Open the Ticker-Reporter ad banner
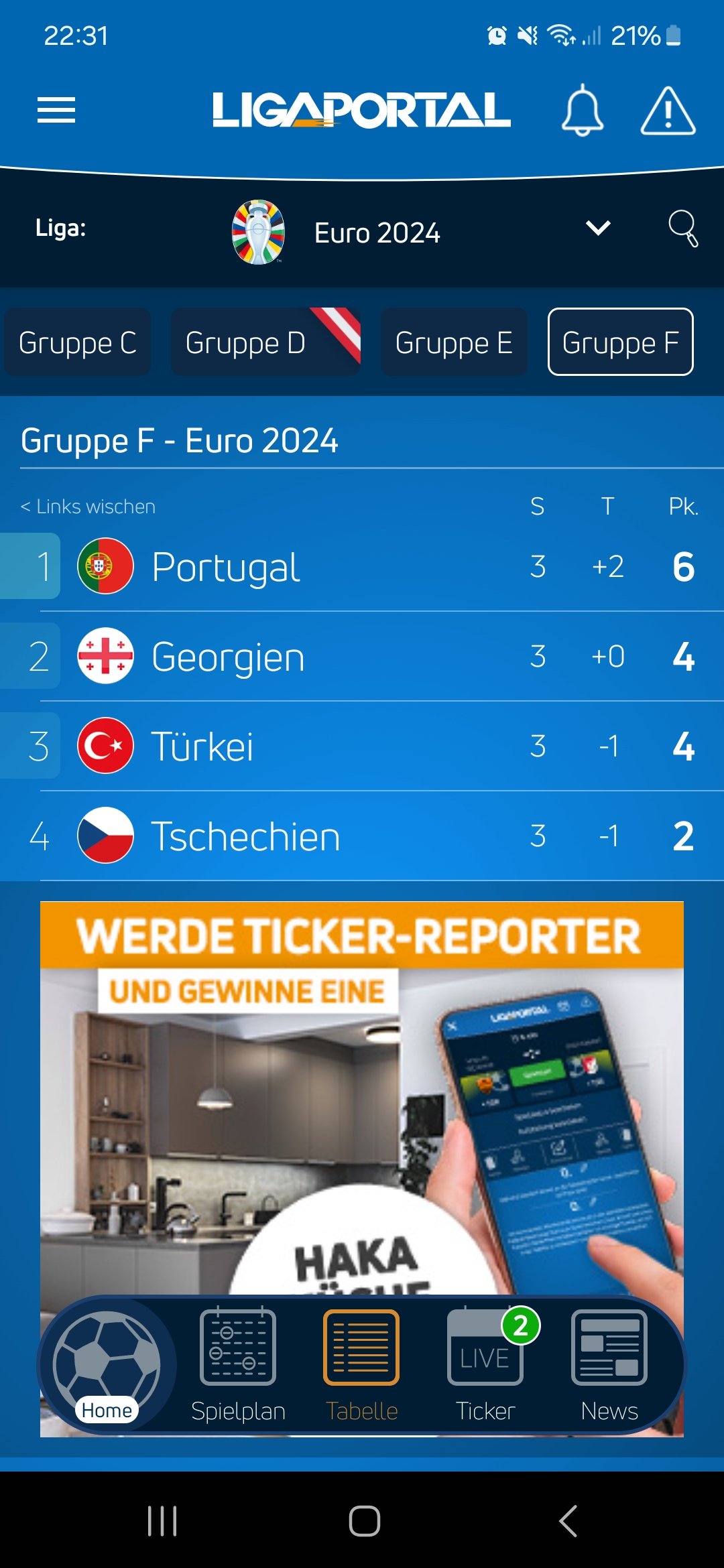This screenshot has width=724, height=1568. (x=362, y=1099)
